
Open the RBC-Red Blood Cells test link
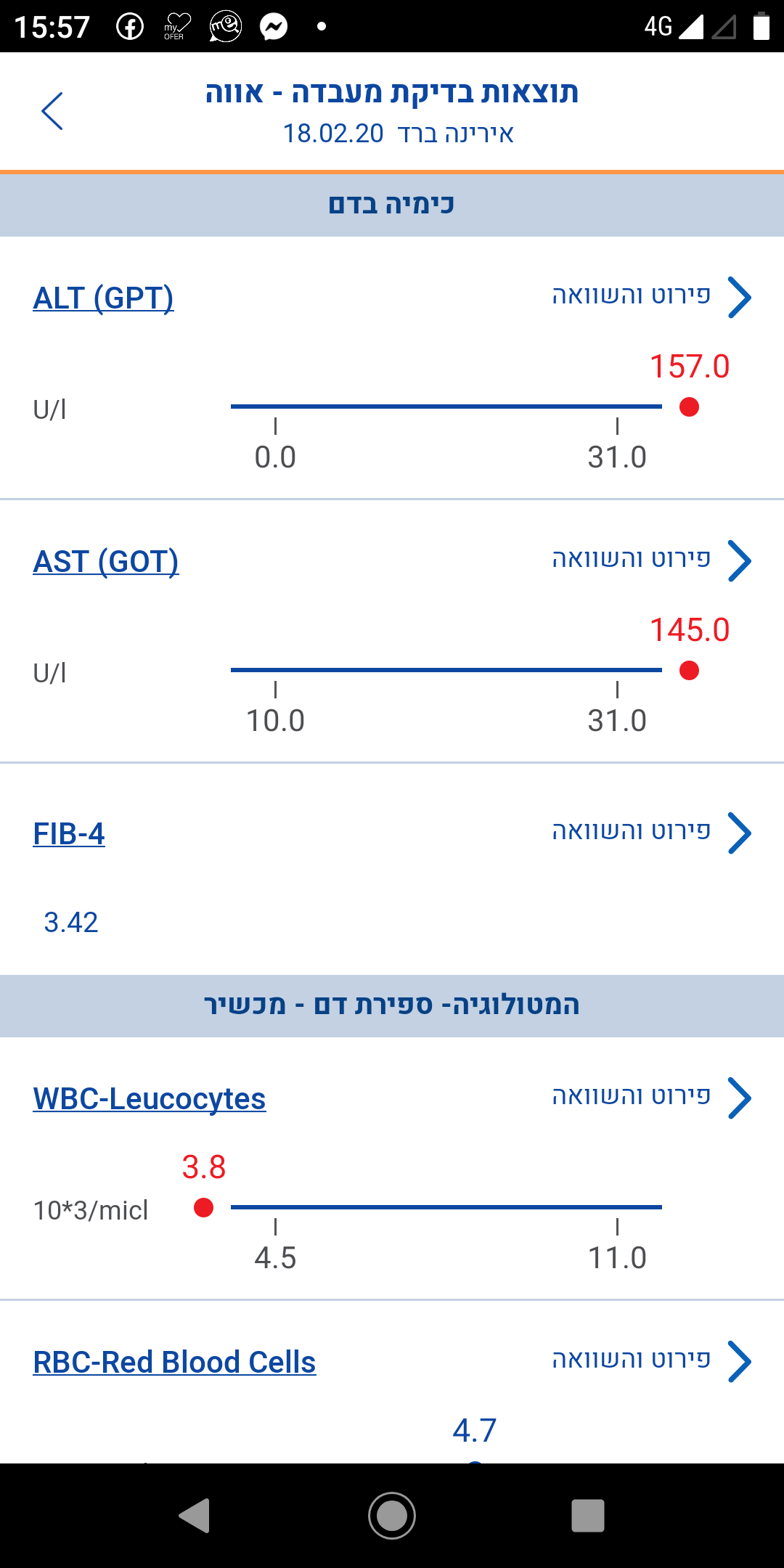[x=174, y=1363]
